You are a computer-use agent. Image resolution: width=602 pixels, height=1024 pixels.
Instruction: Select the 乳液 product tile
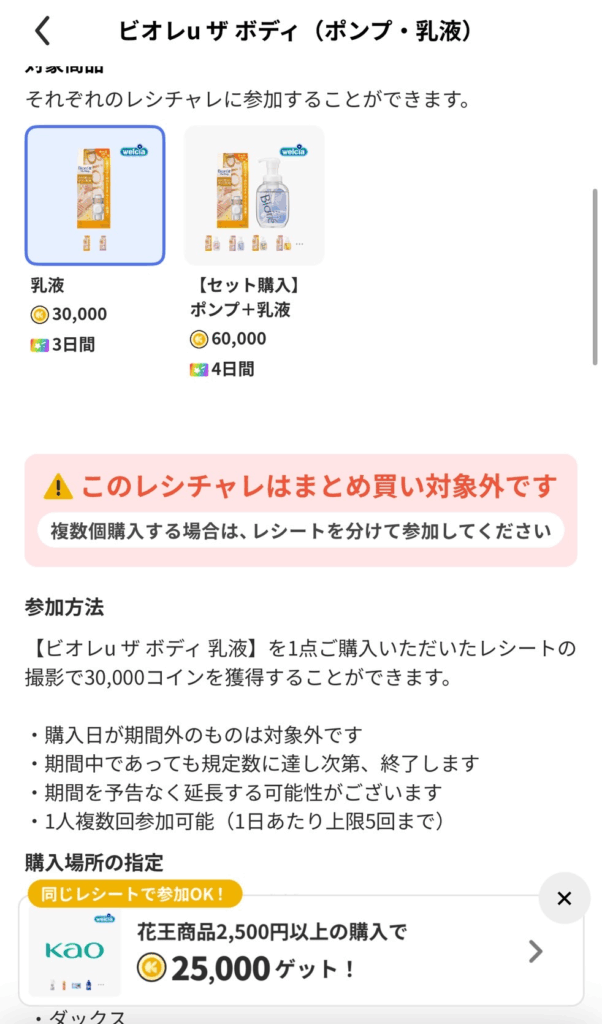(x=95, y=195)
